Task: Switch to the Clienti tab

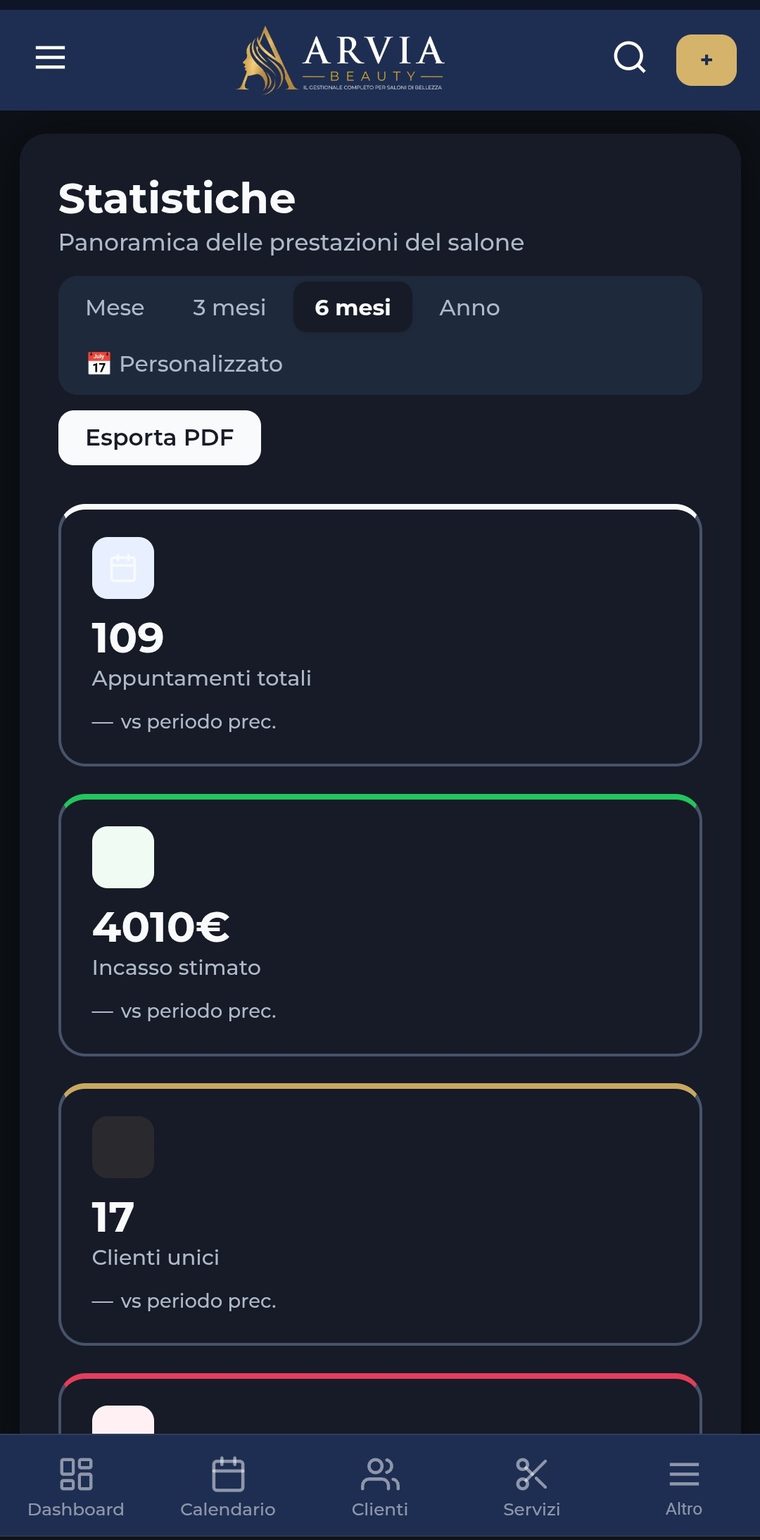Action: (380, 1487)
